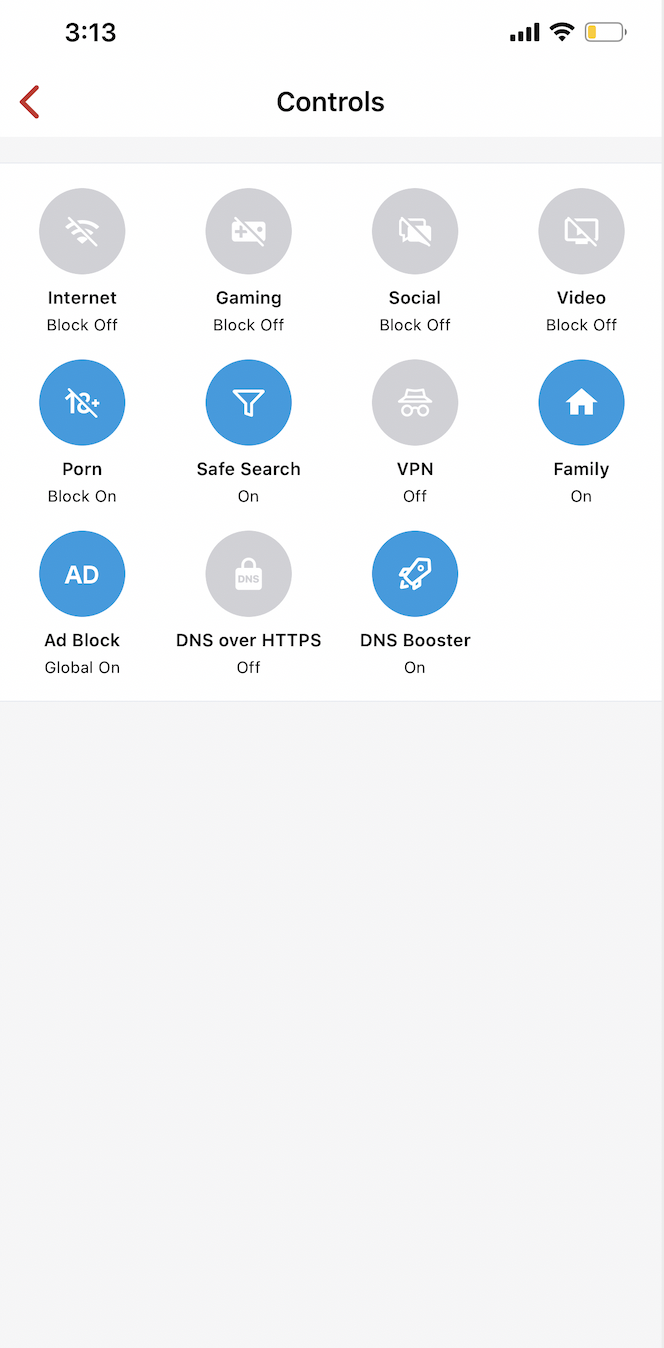This screenshot has width=664, height=1348.
Task: Toggle the Social block control
Action: coord(415,231)
